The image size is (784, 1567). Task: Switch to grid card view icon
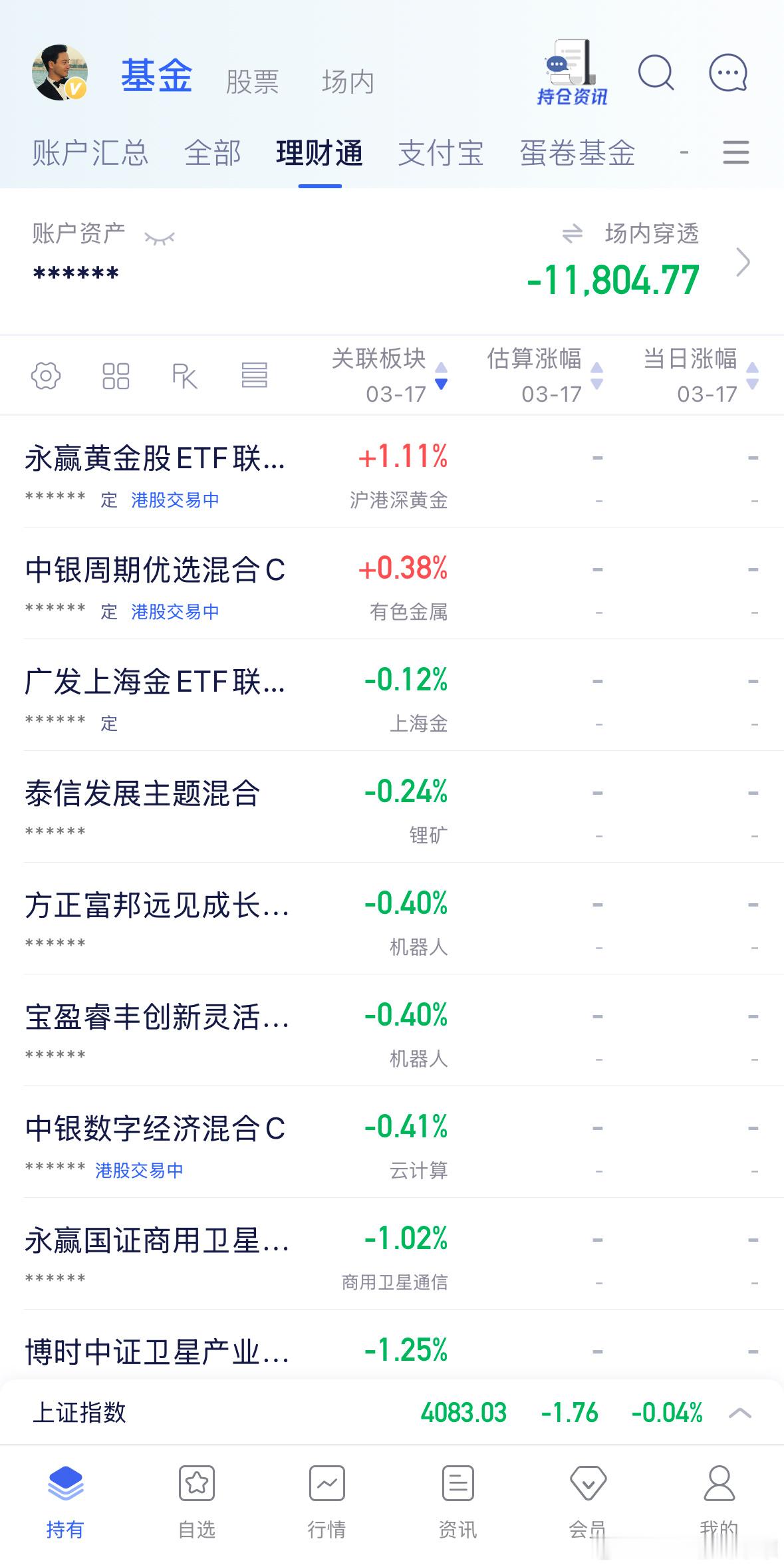click(115, 376)
